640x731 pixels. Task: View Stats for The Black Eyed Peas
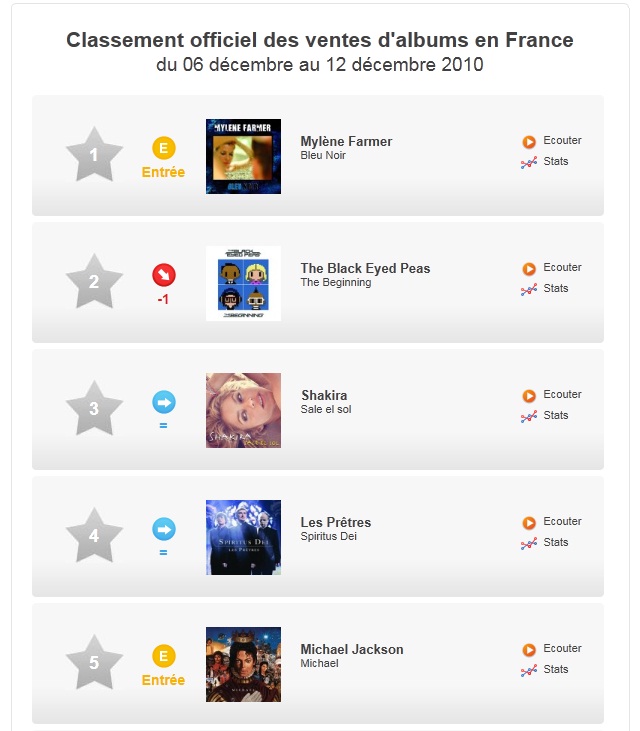pyautogui.click(x=555, y=289)
